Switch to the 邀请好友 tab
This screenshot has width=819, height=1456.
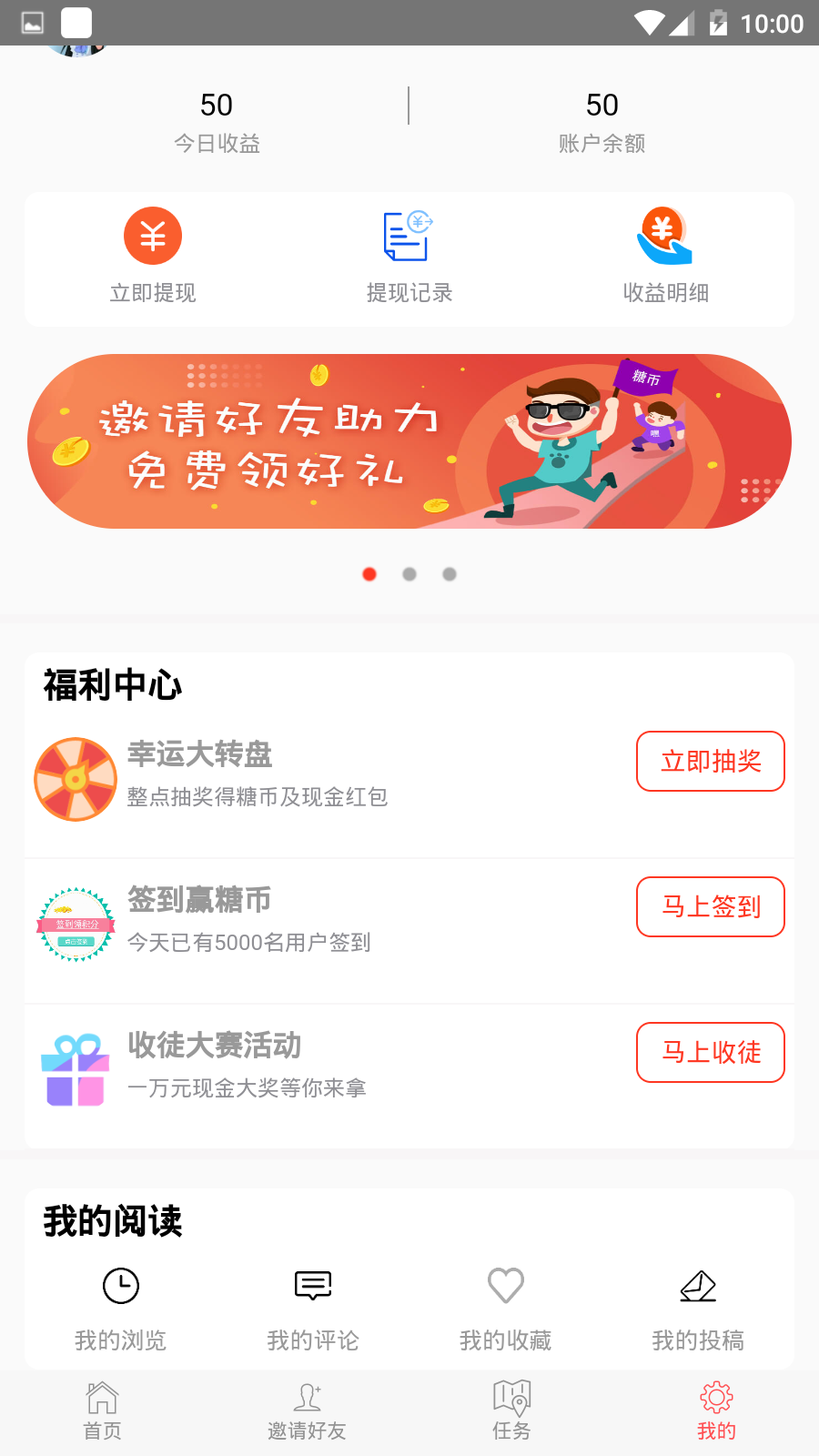[307, 1411]
